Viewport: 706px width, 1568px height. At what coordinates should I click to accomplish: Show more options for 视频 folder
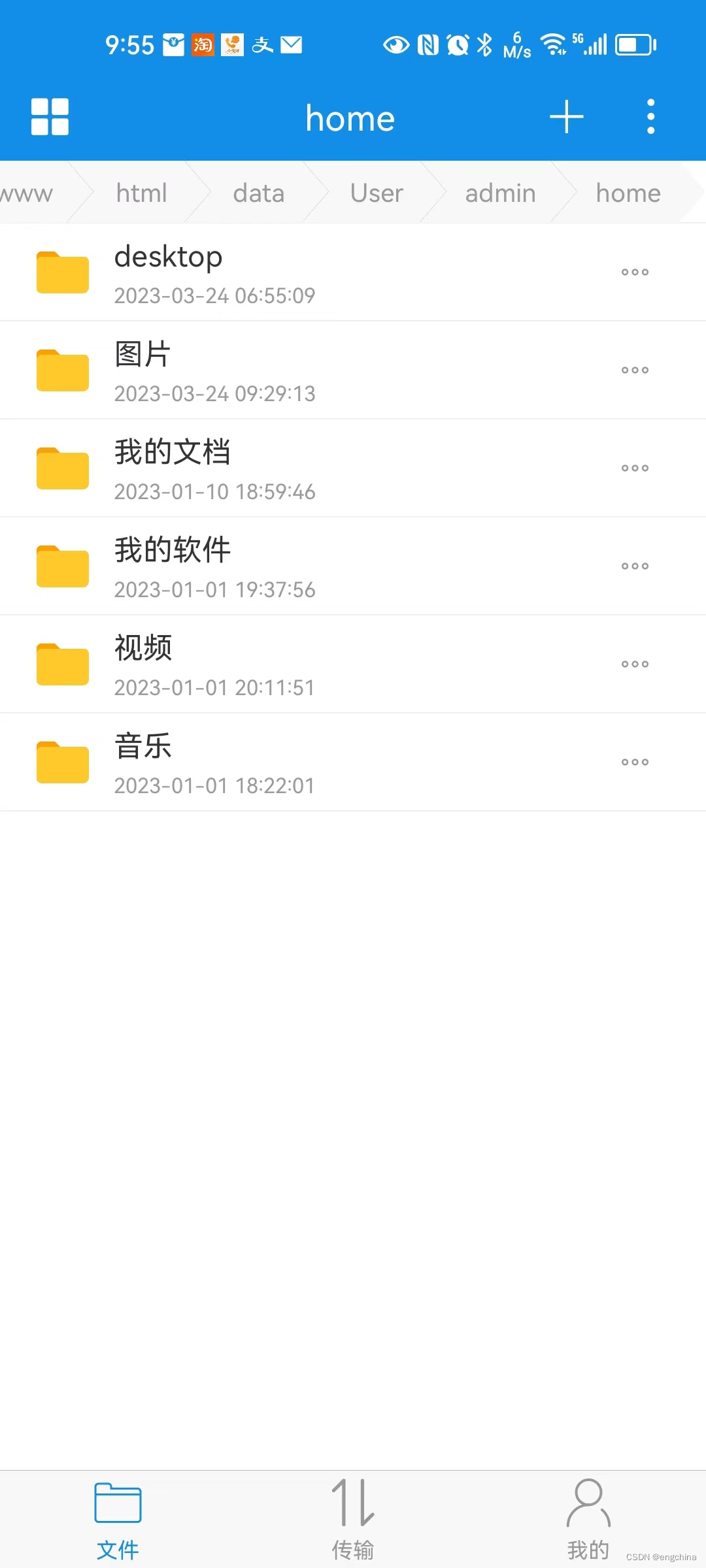pos(635,664)
